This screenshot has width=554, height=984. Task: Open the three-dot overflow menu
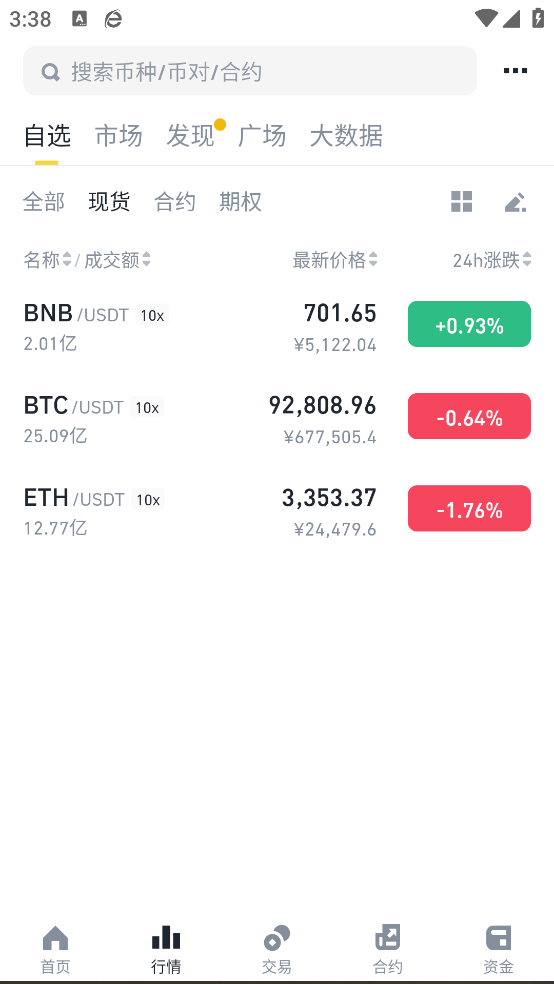pos(515,70)
